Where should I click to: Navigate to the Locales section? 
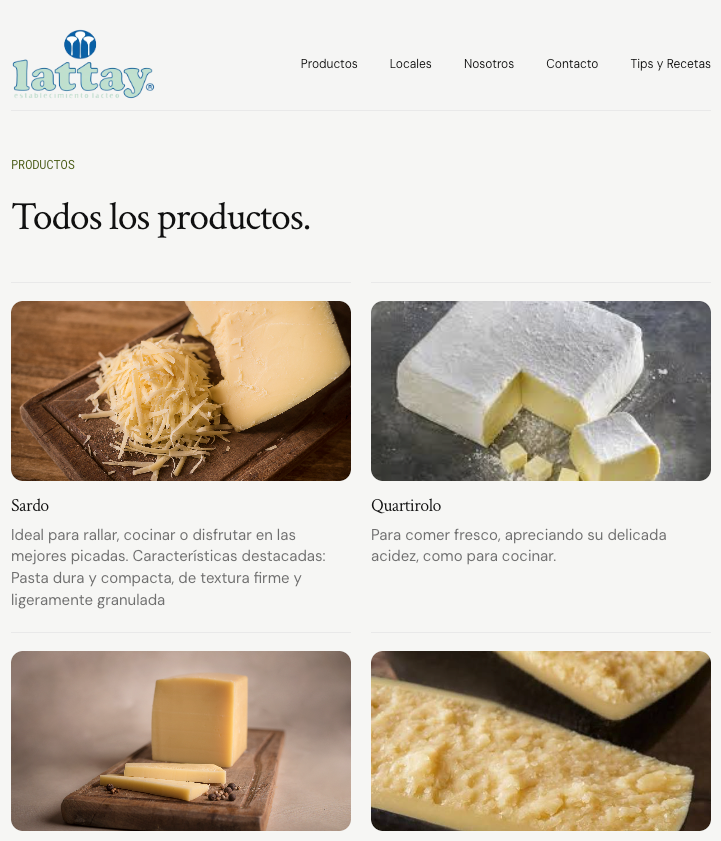click(410, 63)
